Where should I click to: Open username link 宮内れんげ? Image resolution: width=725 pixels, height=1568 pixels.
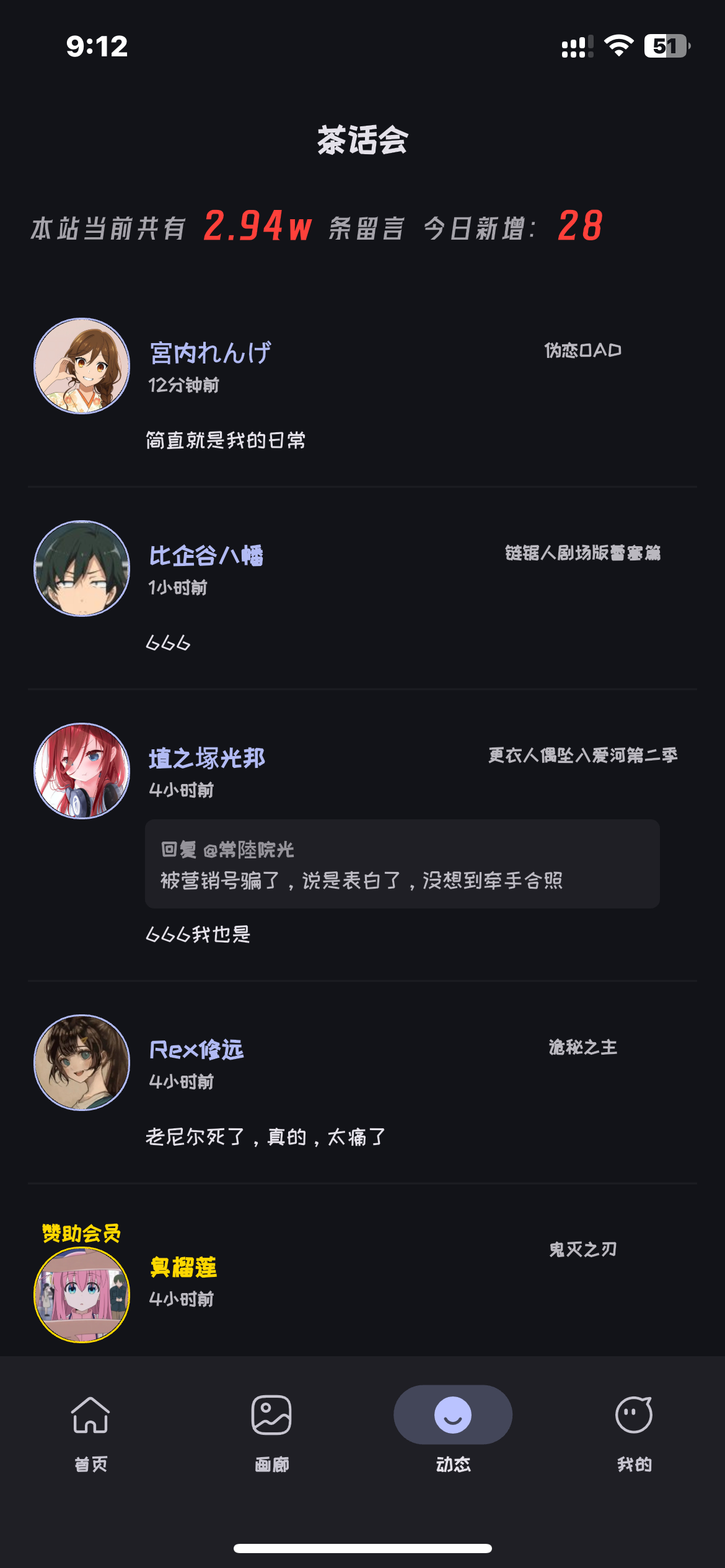point(211,353)
